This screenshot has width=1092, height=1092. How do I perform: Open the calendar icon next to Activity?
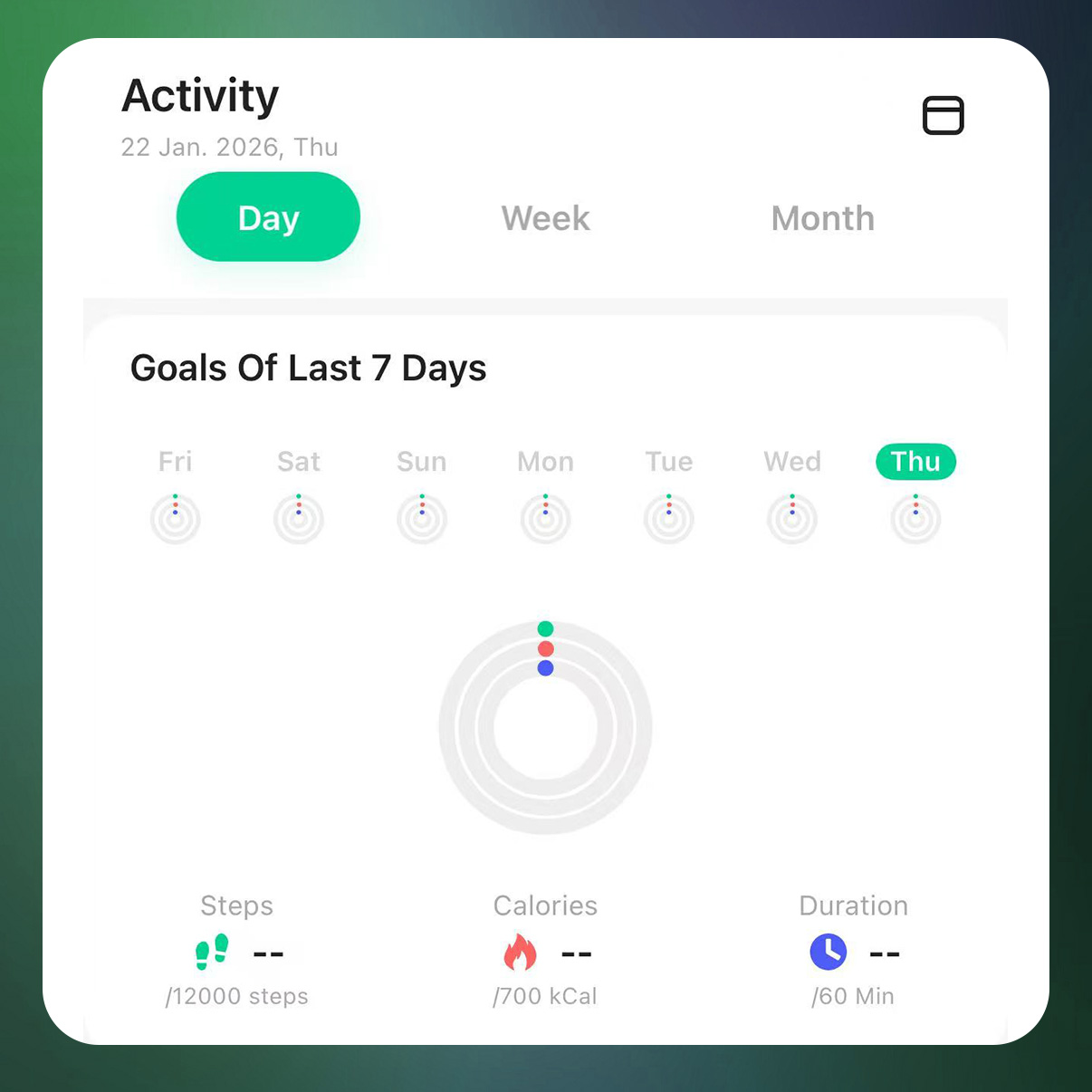(x=943, y=115)
